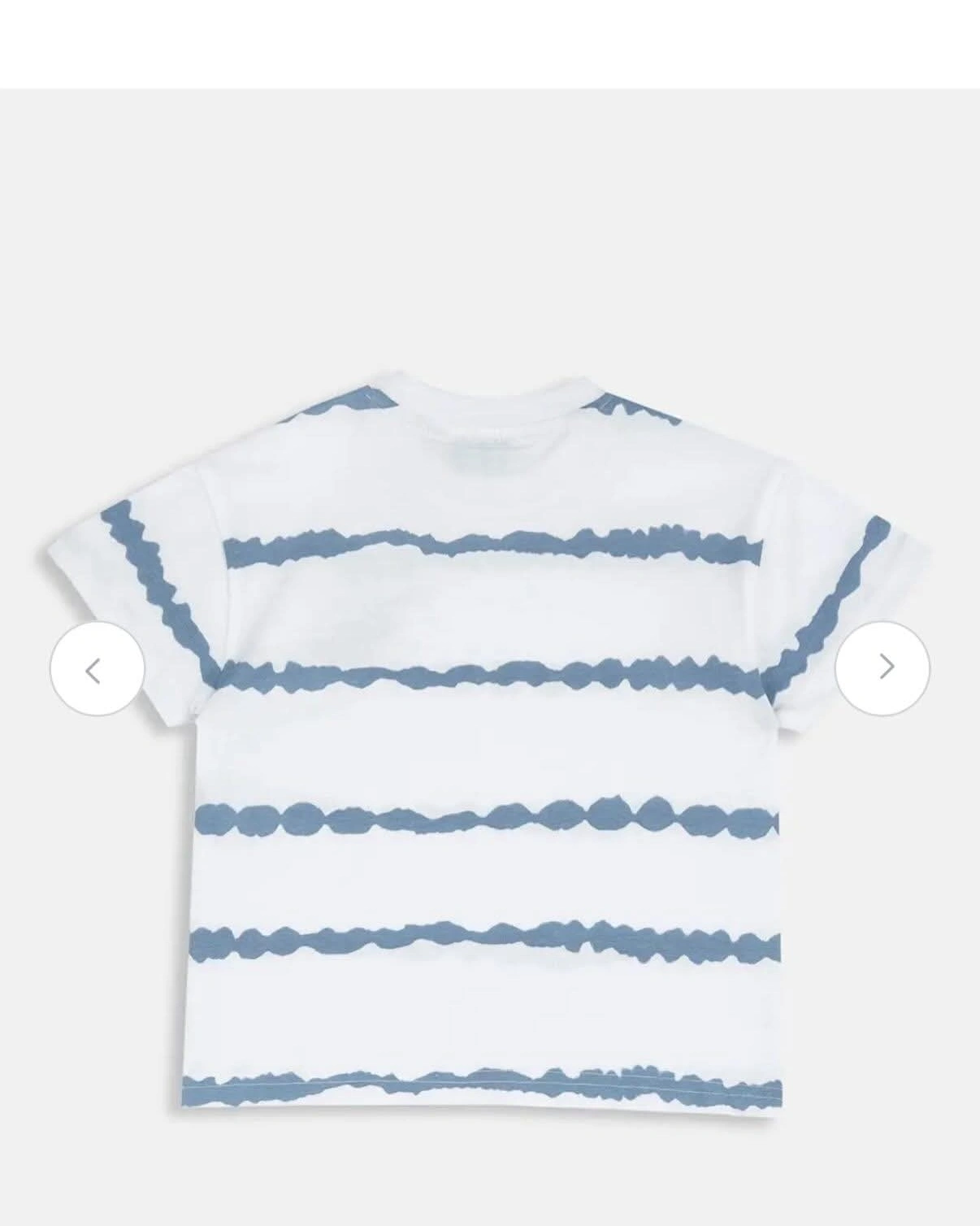Go to the next product image
The height and width of the screenshot is (1226, 980).
(882, 668)
